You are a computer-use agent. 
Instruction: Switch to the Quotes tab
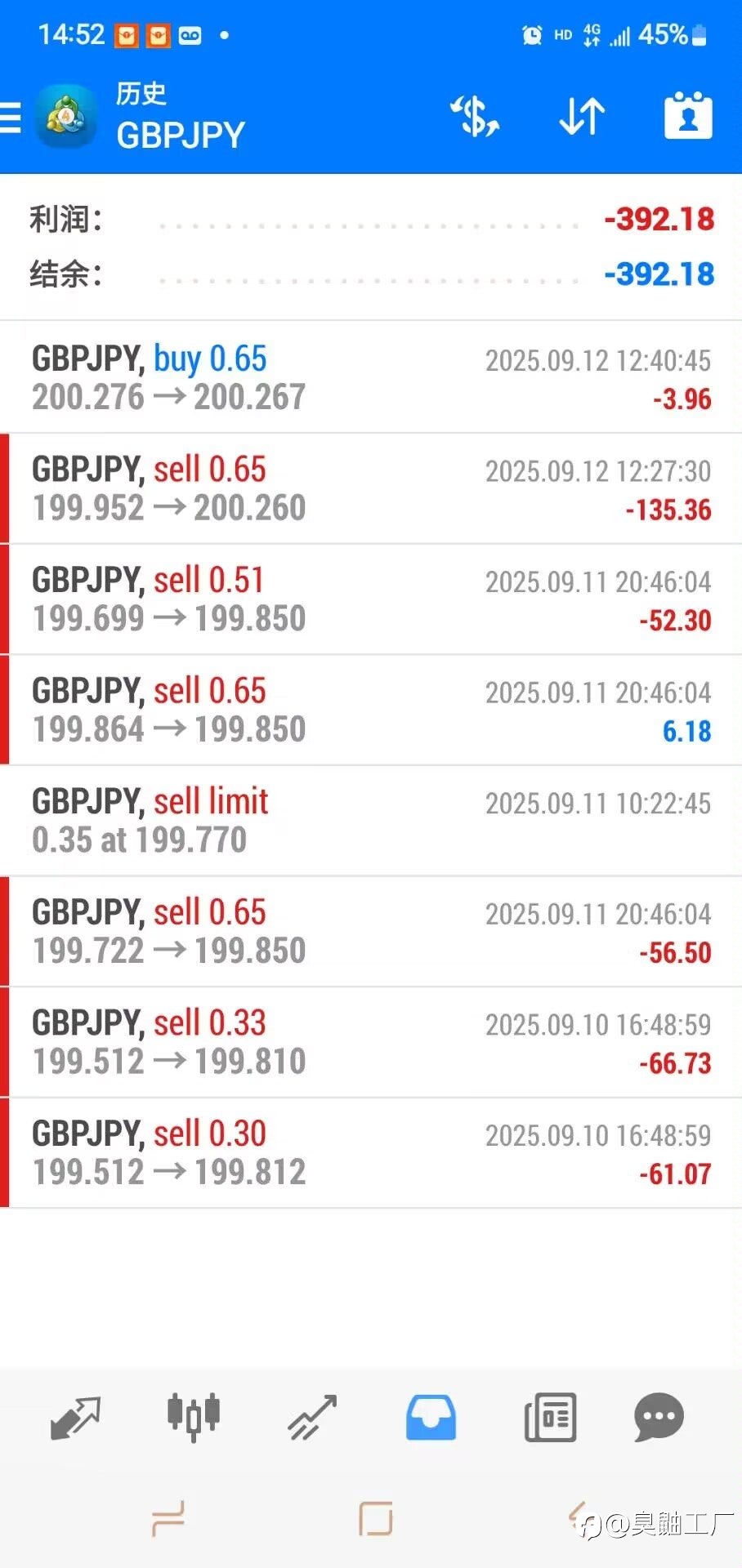tap(75, 1417)
